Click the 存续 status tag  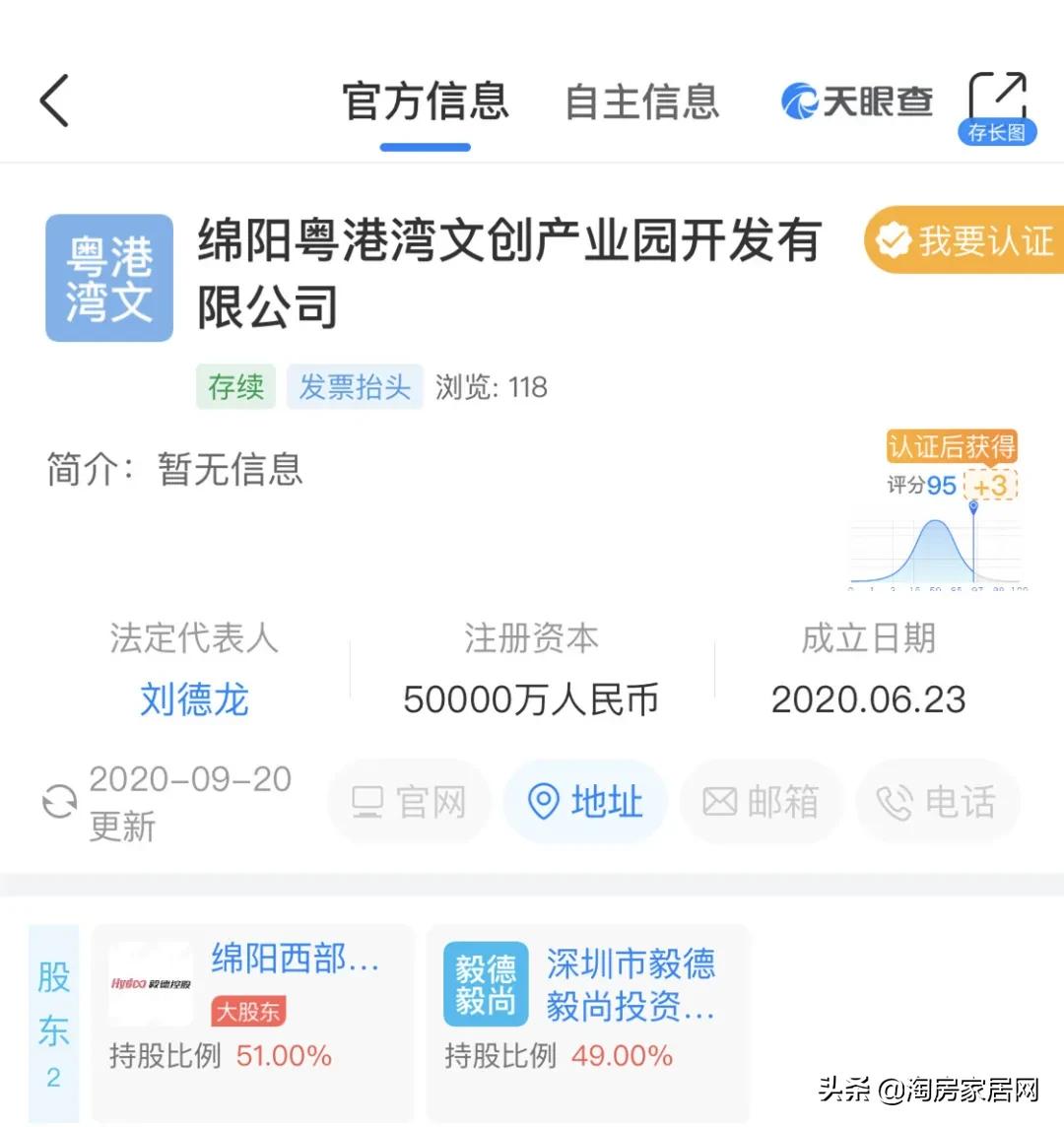coord(235,387)
